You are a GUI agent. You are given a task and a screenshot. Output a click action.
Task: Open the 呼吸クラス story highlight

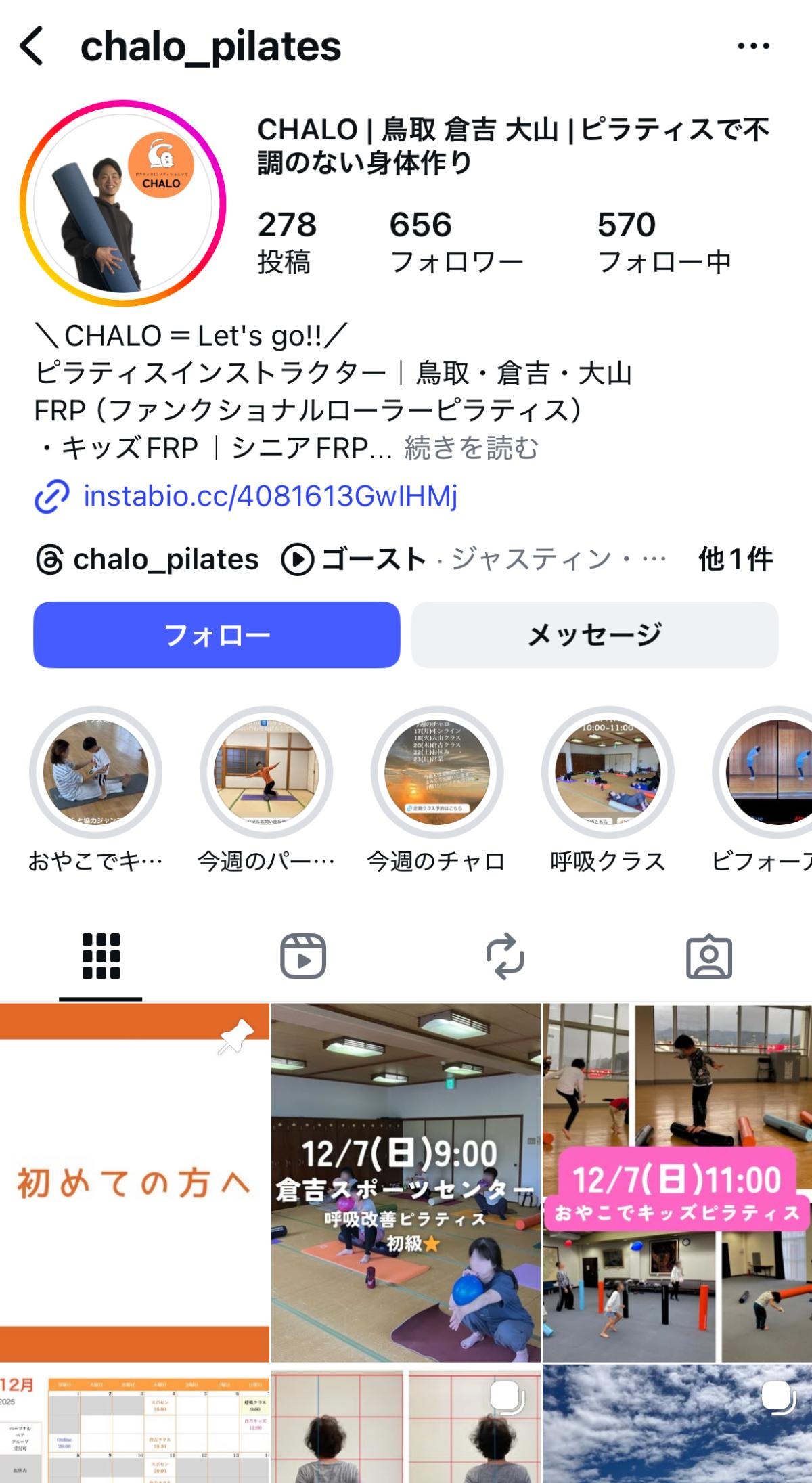click(x=608, y=772)
